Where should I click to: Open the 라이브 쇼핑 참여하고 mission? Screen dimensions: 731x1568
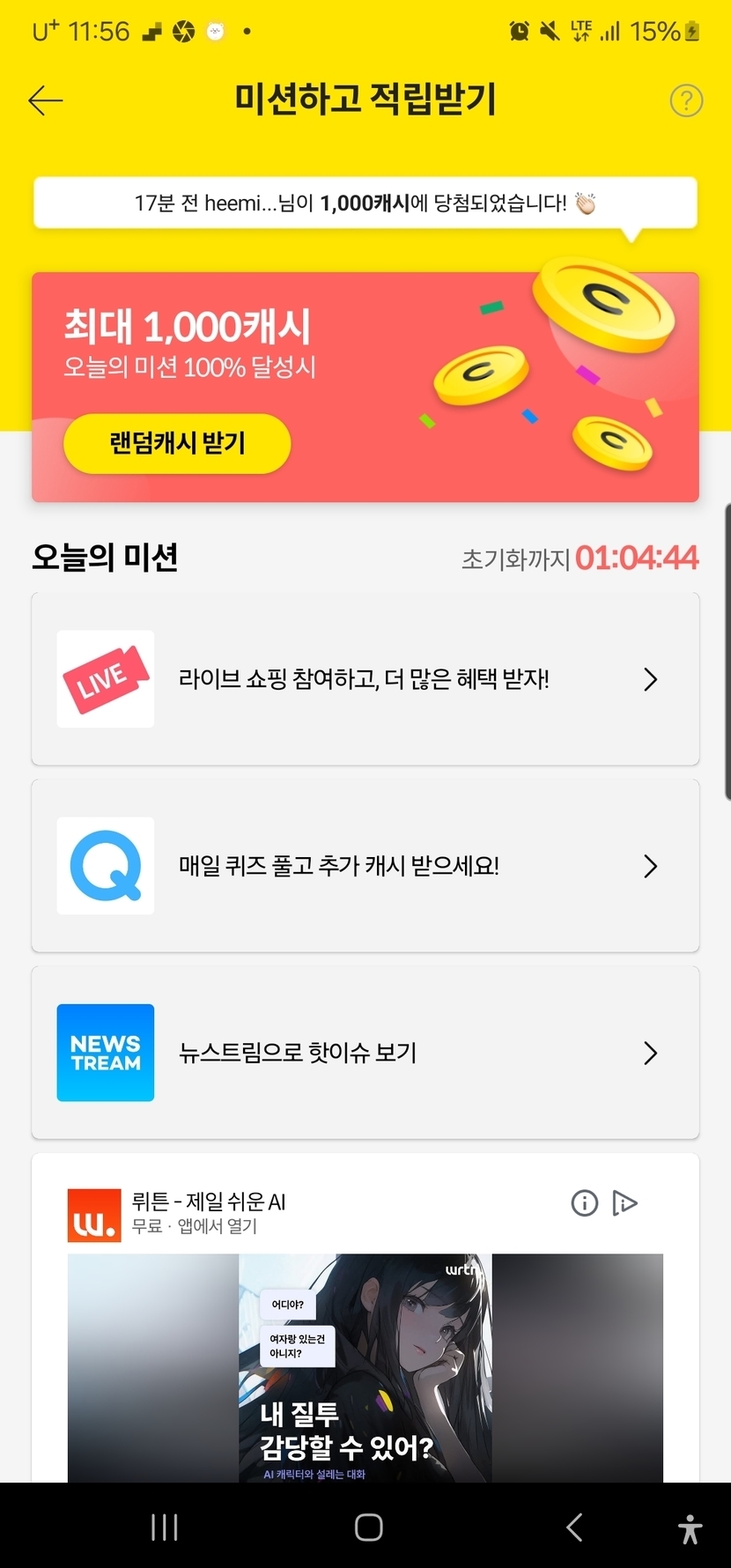coord(365,679)
